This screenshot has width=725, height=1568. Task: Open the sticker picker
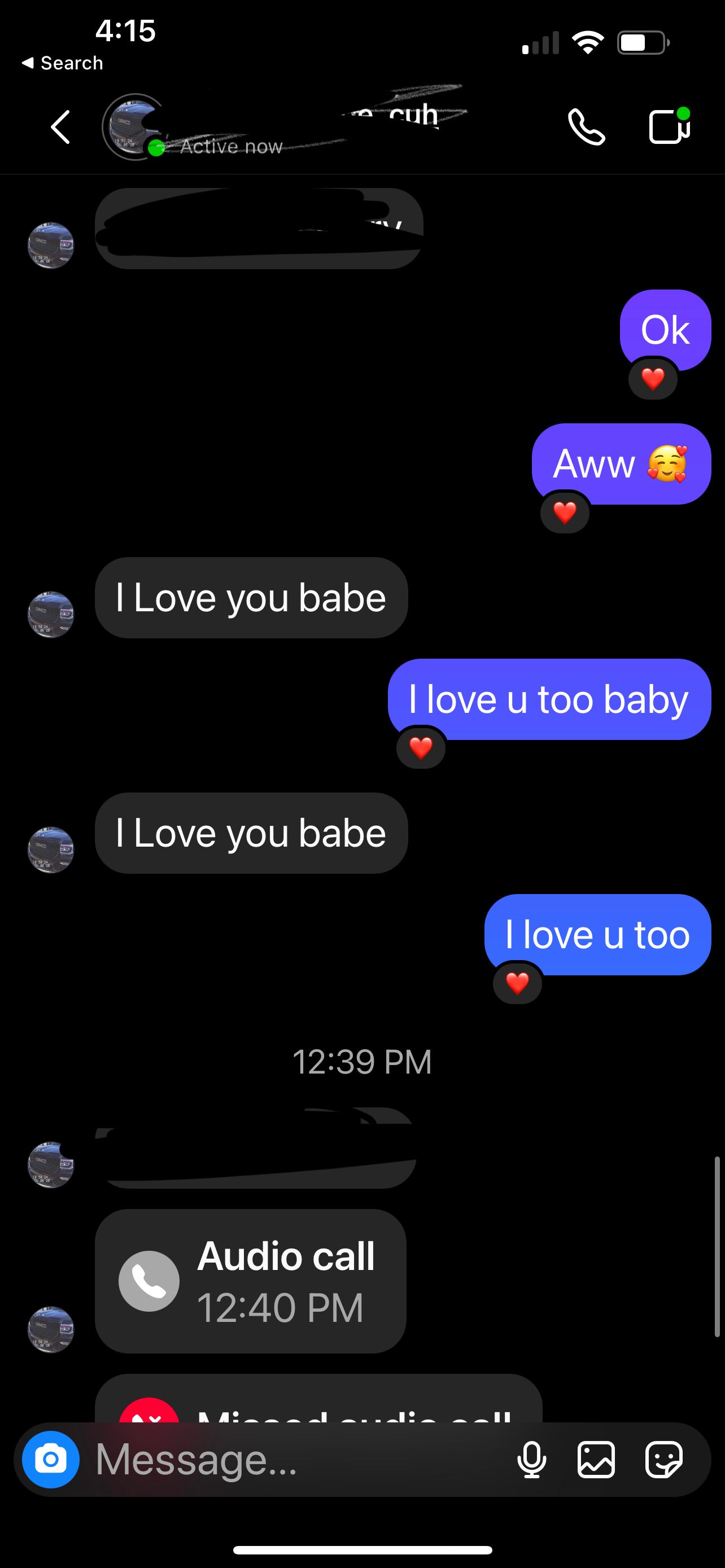coord(663,1459)
